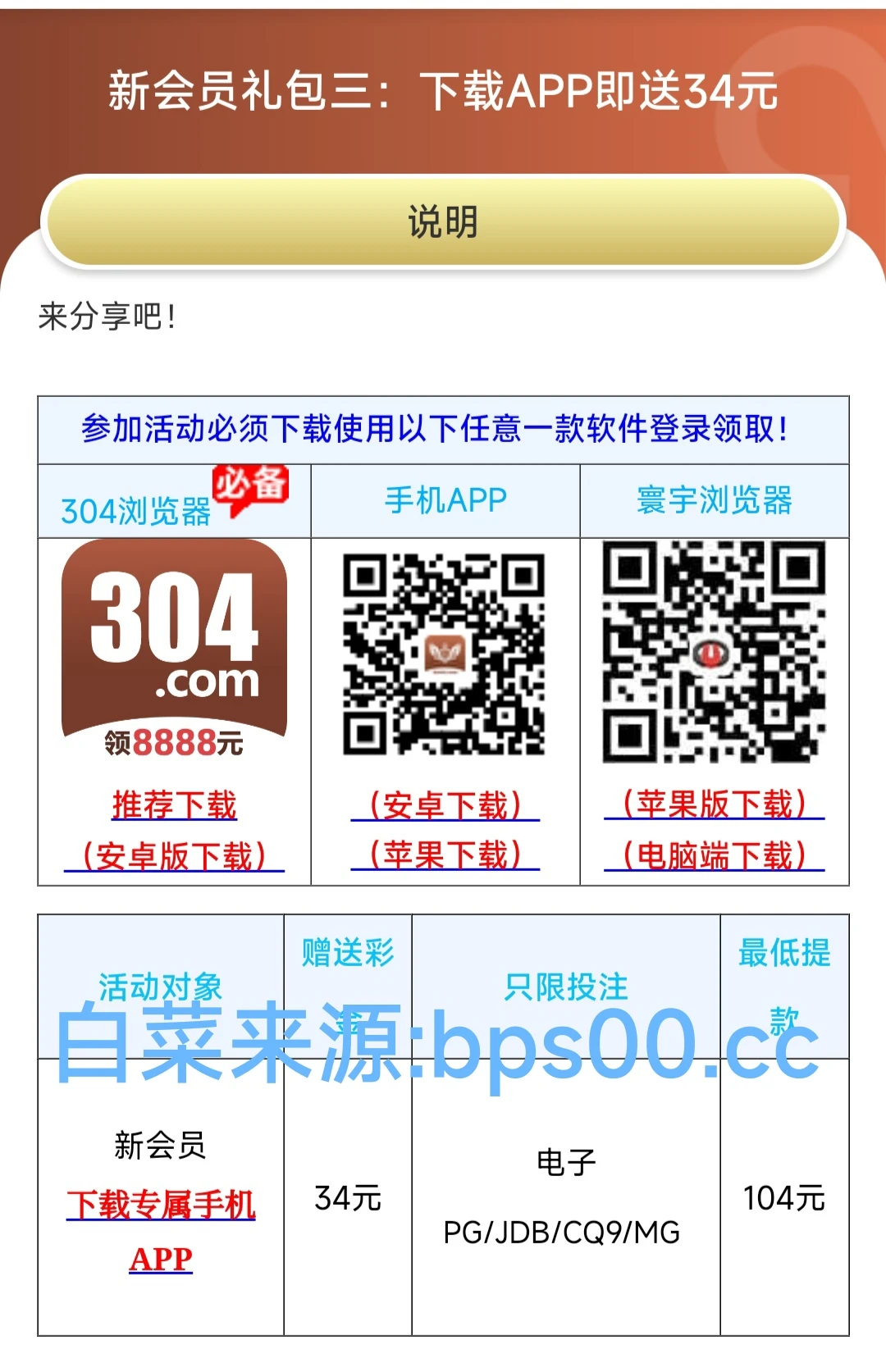Open the 推荐下载 link

click(174, 805)
